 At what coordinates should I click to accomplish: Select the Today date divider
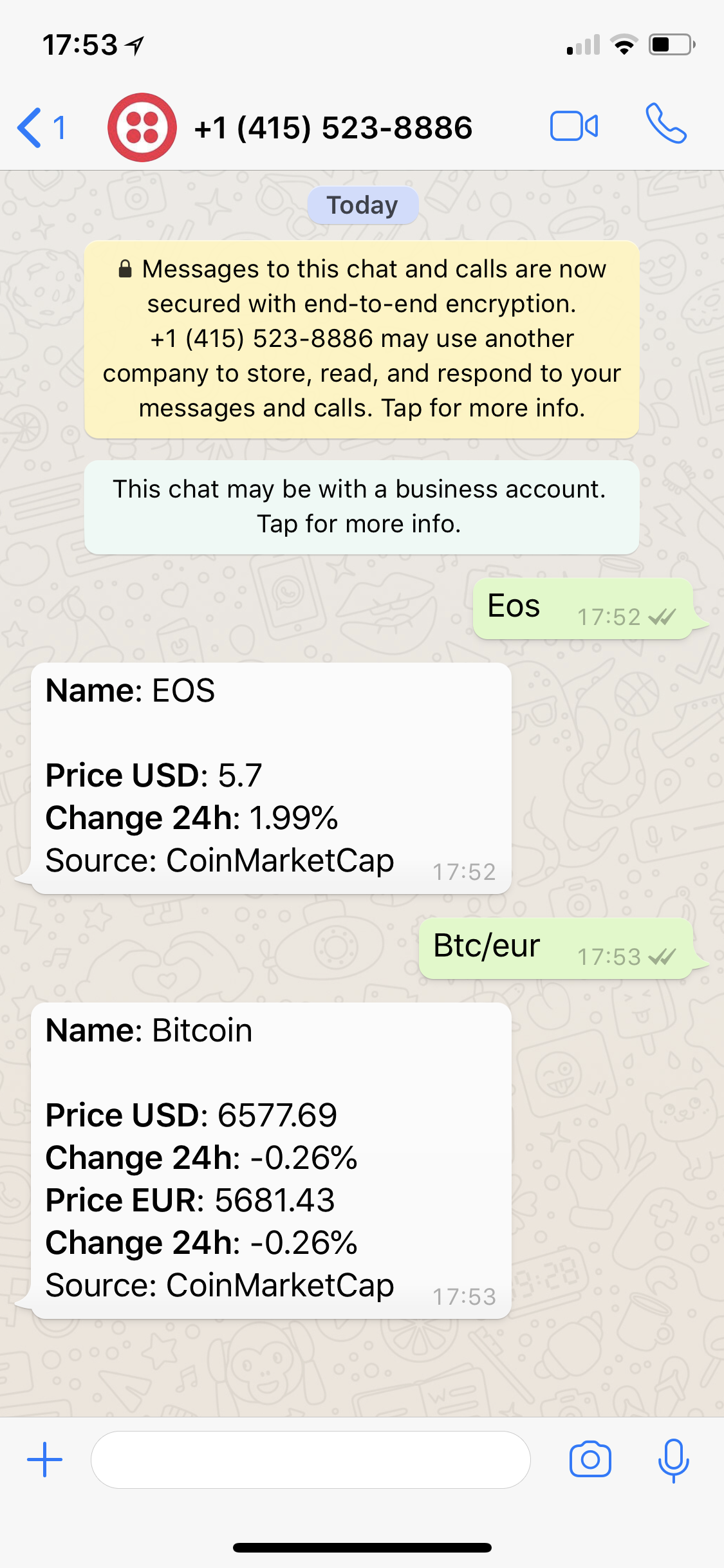click(362, 205)
